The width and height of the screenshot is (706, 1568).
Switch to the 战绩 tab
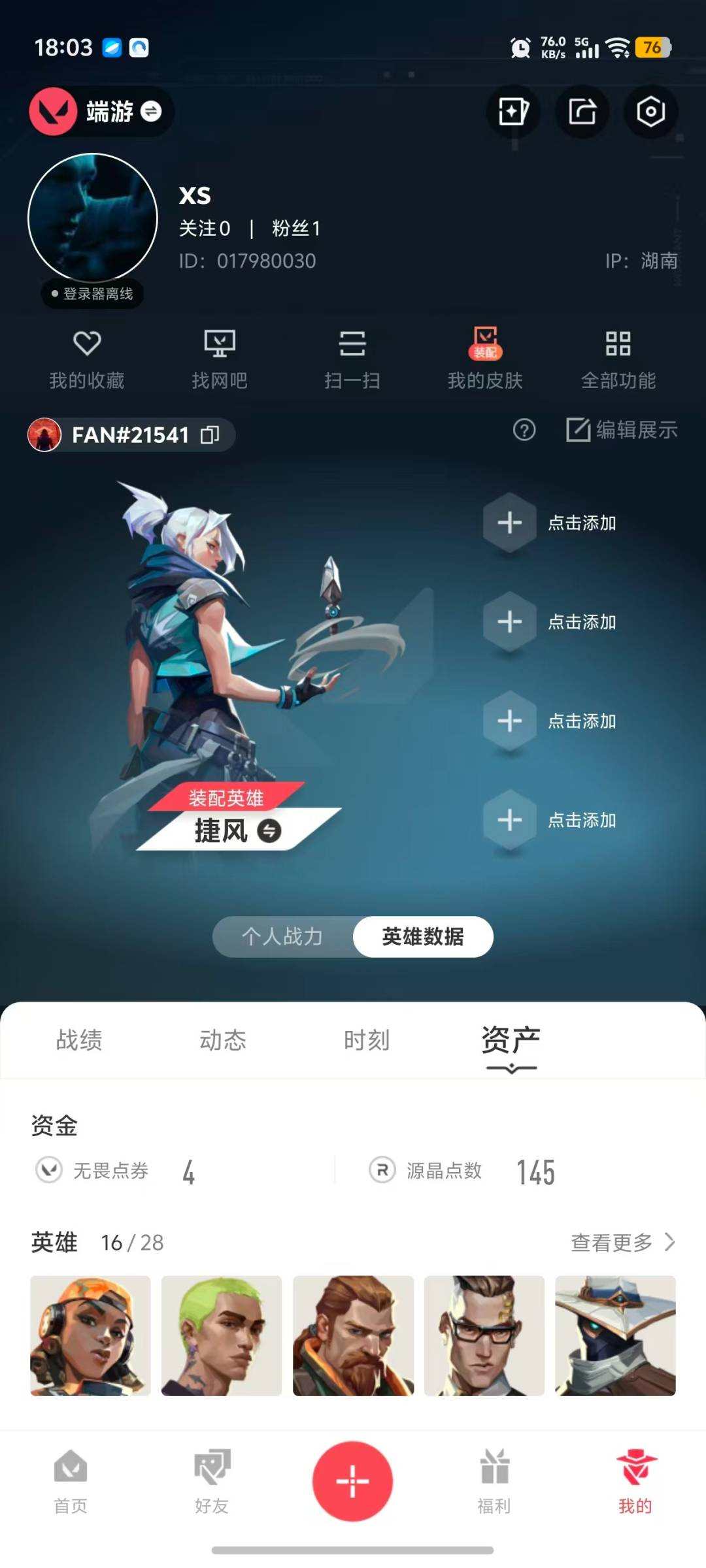pos(78,1040)
